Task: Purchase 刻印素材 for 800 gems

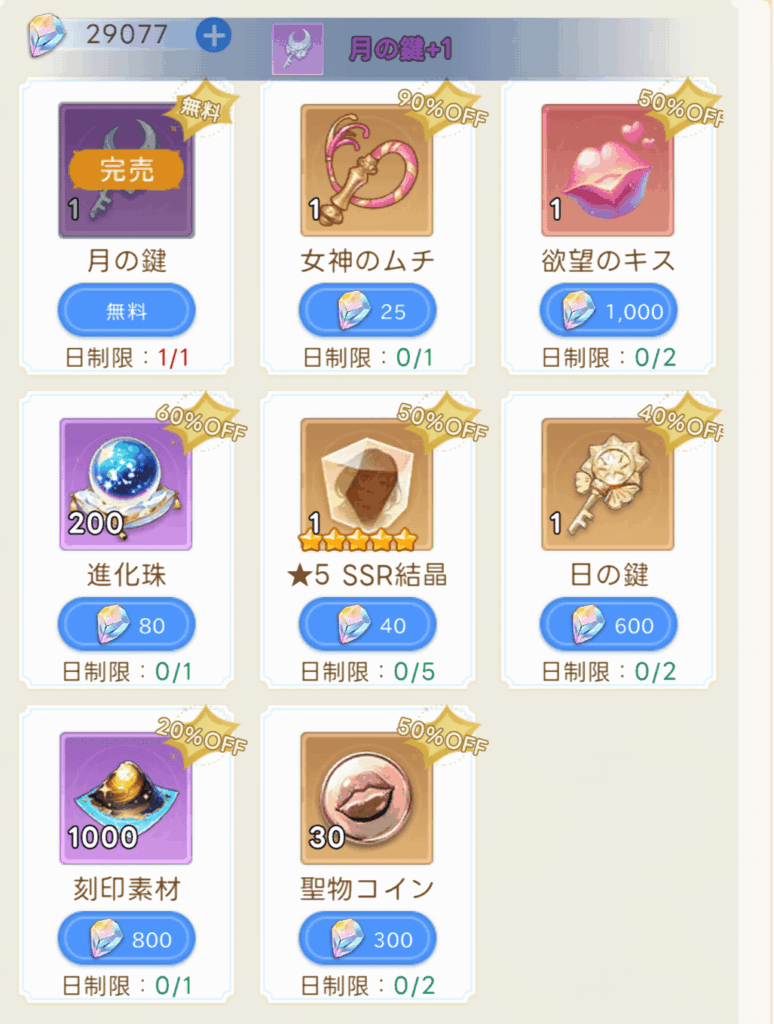Action: click(x=126, y=940)
